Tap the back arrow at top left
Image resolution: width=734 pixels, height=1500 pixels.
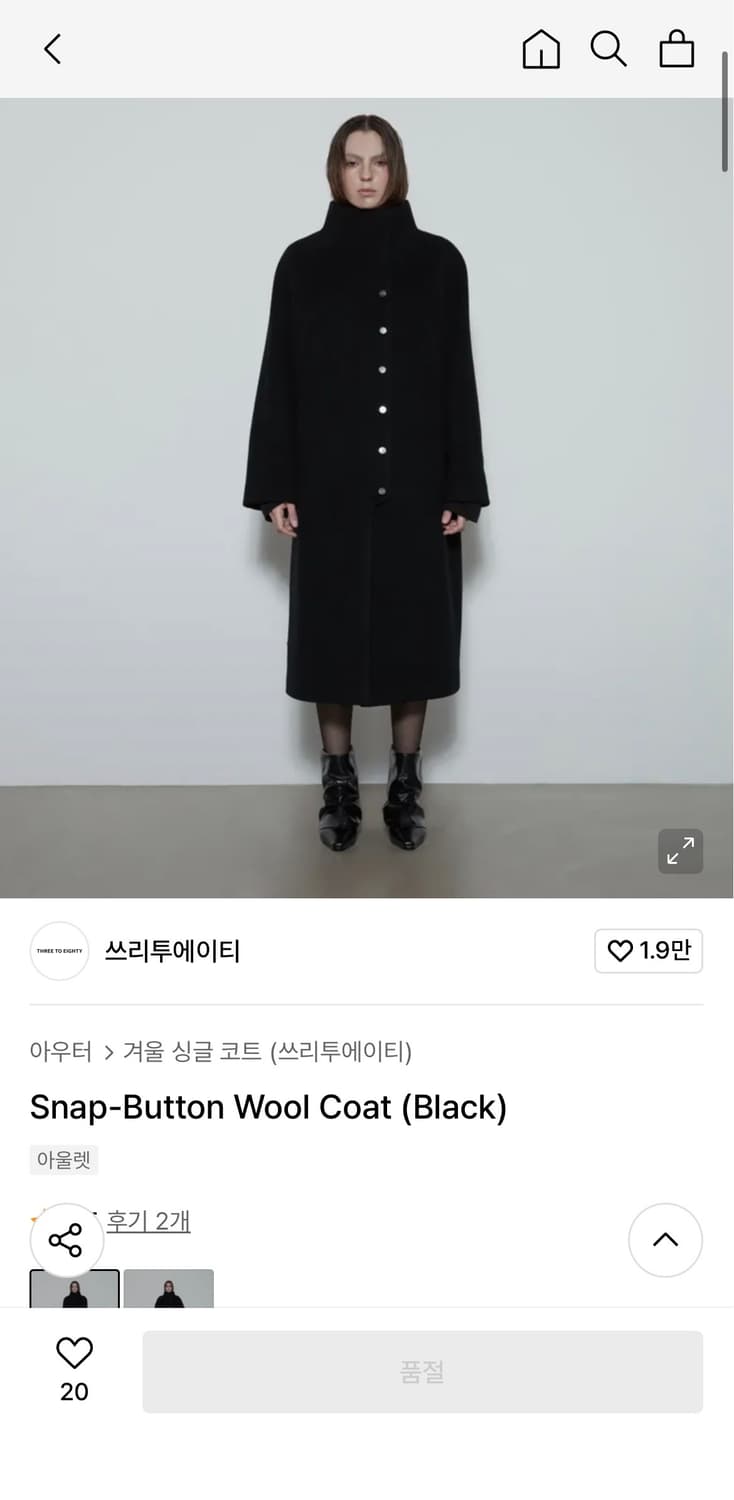coord(52,48)
